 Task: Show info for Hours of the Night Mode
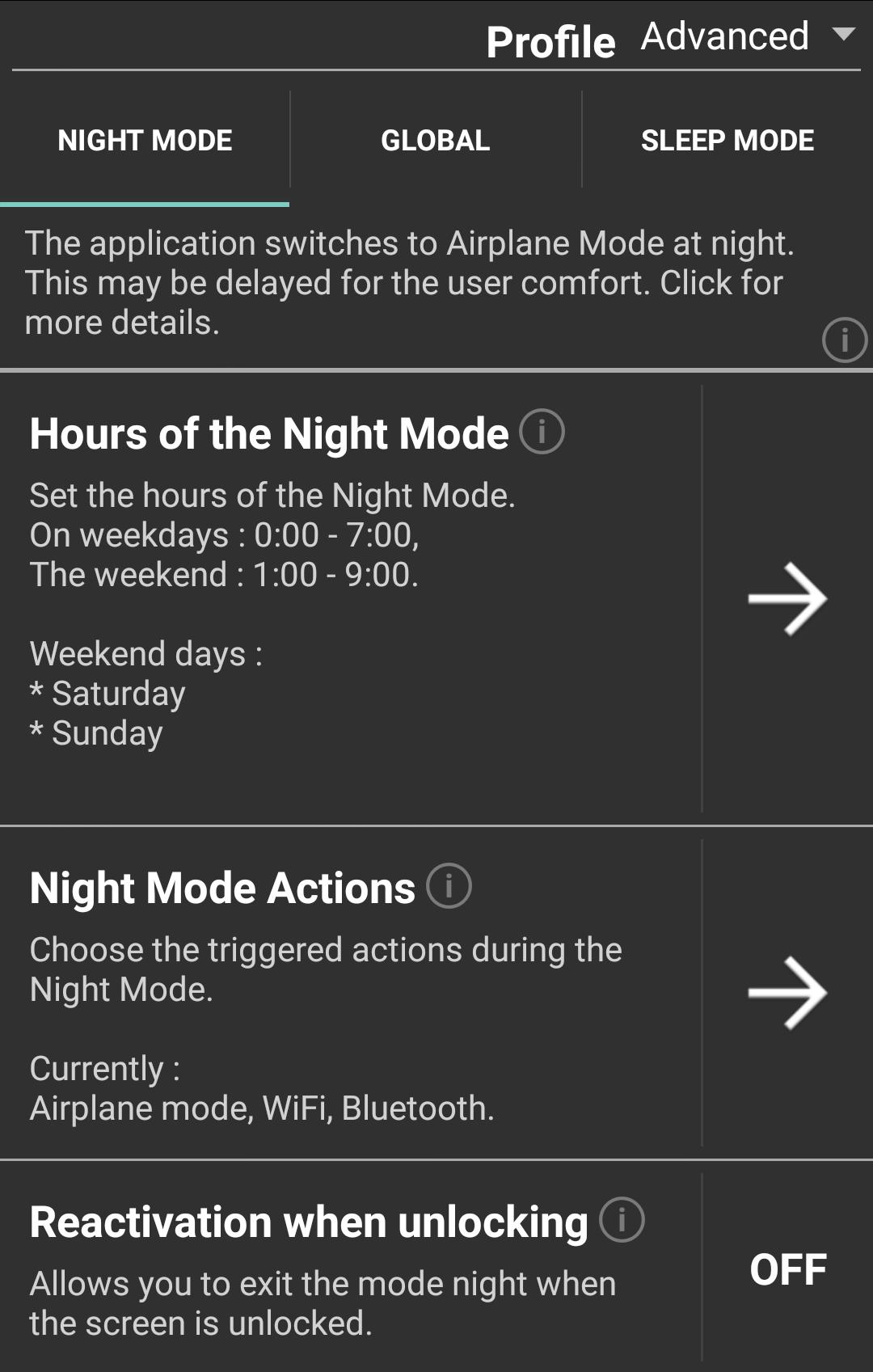(542, 432)
